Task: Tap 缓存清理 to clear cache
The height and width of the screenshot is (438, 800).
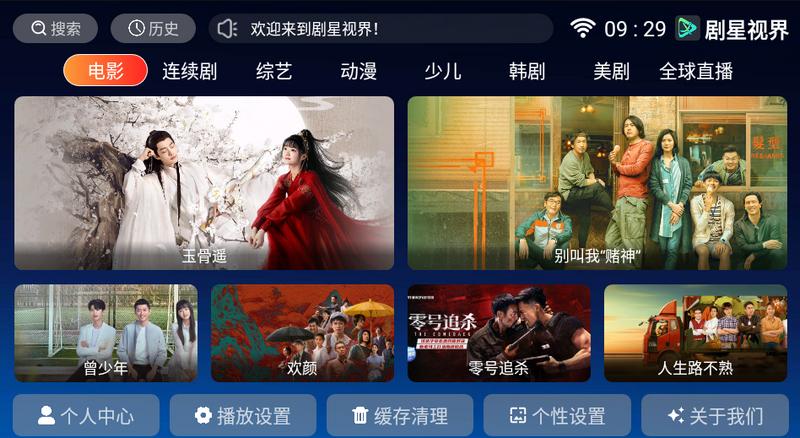Action: [400, 416]
